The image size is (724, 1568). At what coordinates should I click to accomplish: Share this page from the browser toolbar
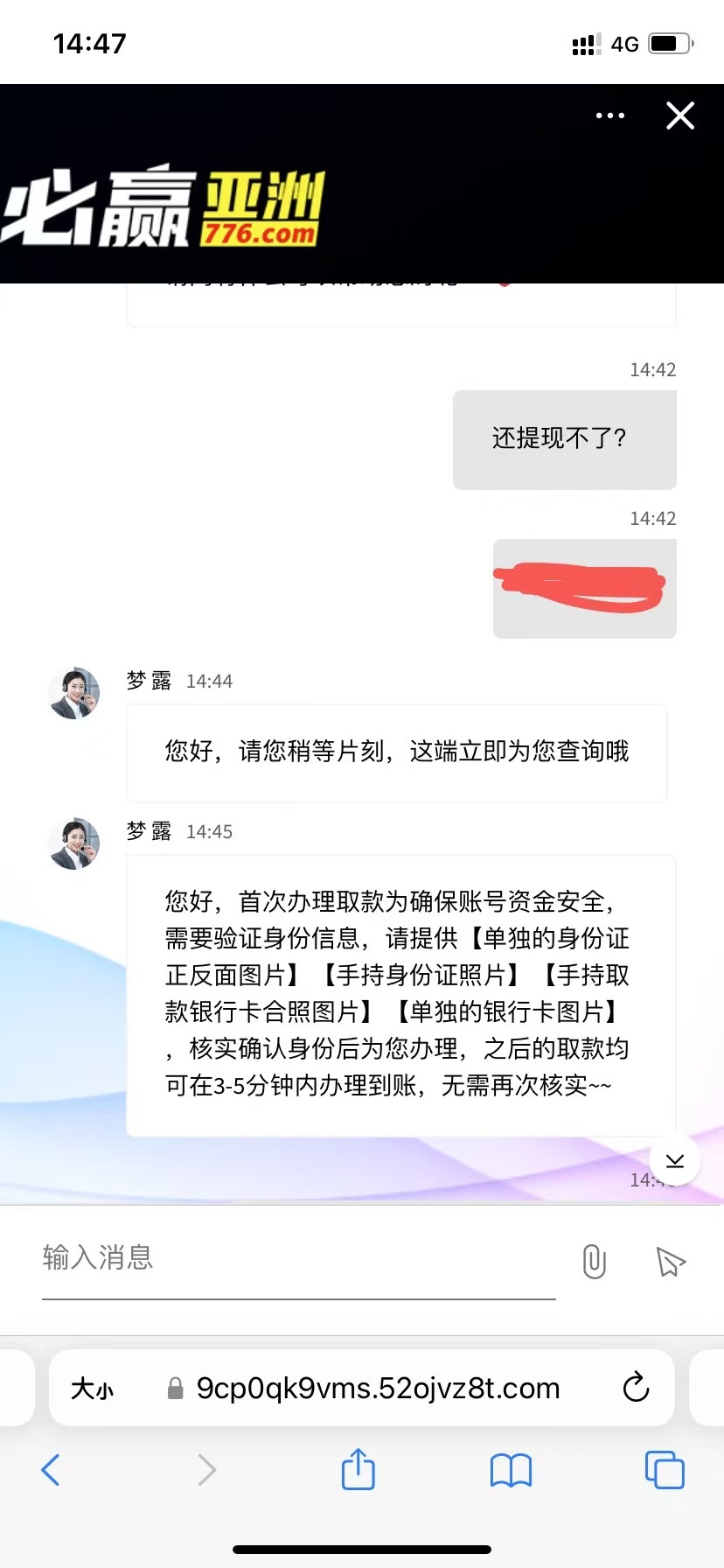tap(358, 1469)
